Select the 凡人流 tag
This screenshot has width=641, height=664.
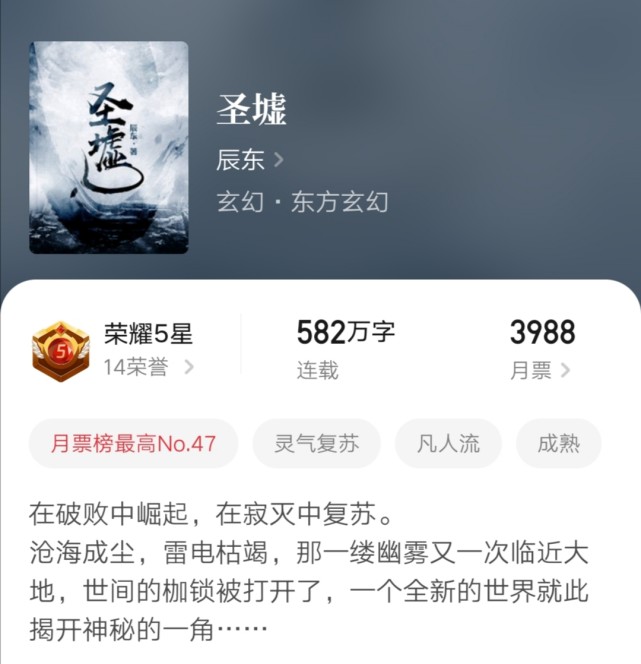click(x=448, y=444)
